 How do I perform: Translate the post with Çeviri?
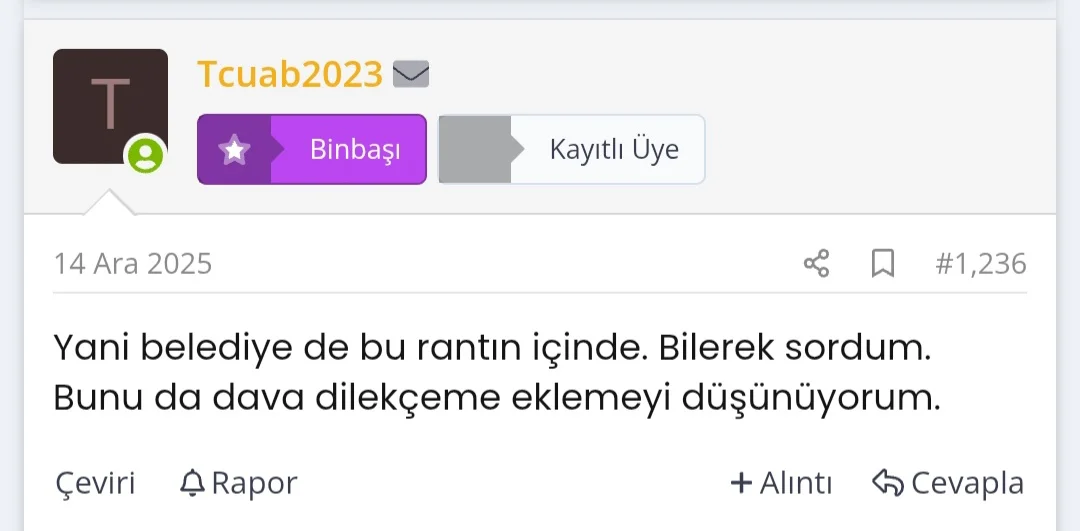click(x=94, y=483)
